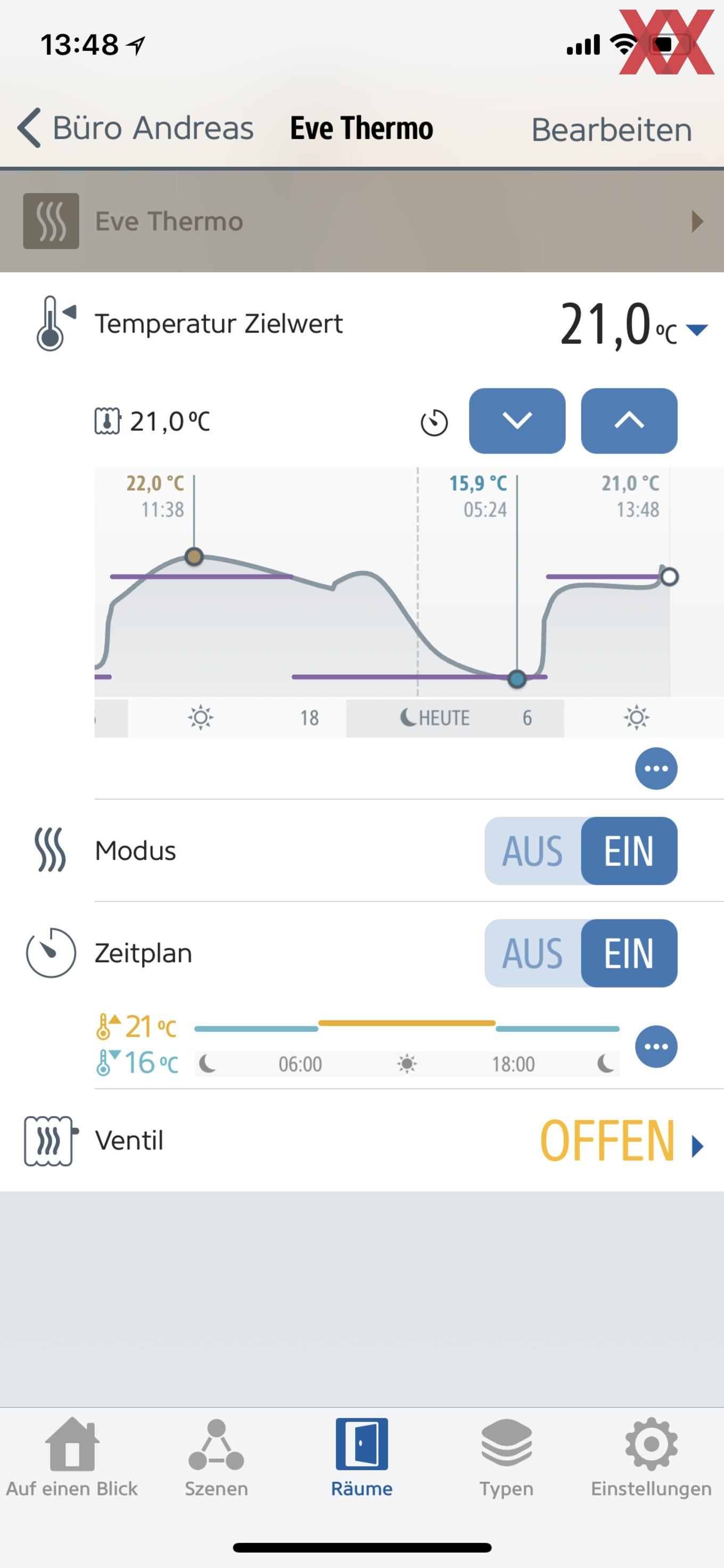Screen dimensions: 724x1568
Task: Lower the target temperature
Action: [517, 421]
